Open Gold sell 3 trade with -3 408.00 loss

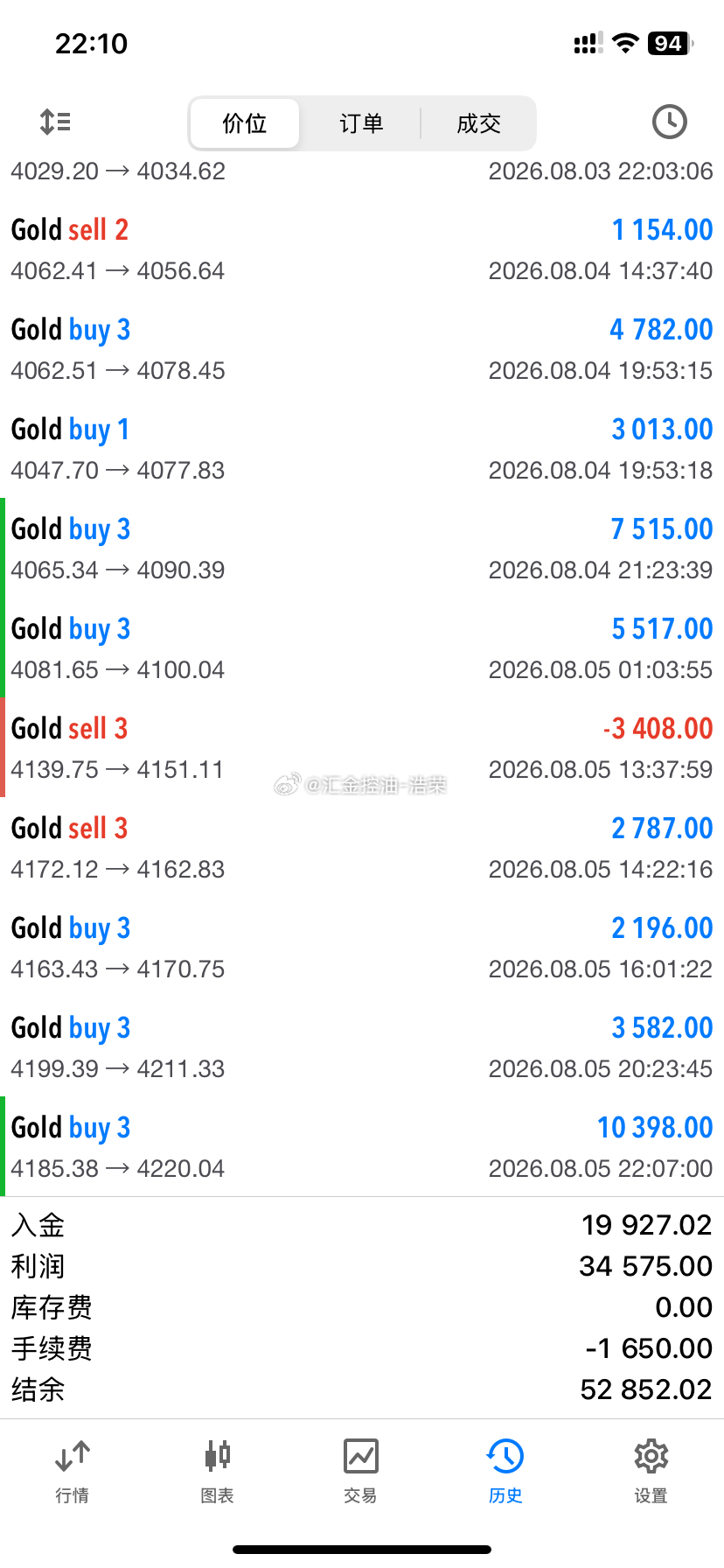coord(362,748)
